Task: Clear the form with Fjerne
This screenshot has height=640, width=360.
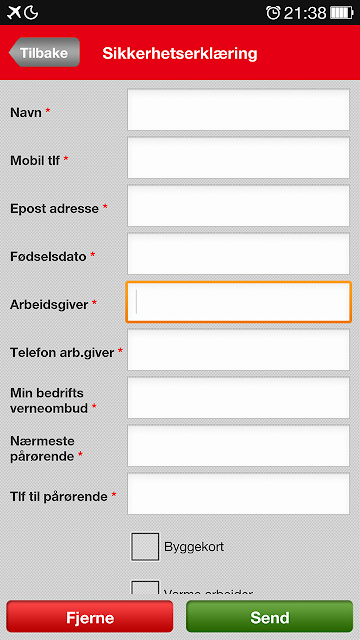Action: [90, 616]
